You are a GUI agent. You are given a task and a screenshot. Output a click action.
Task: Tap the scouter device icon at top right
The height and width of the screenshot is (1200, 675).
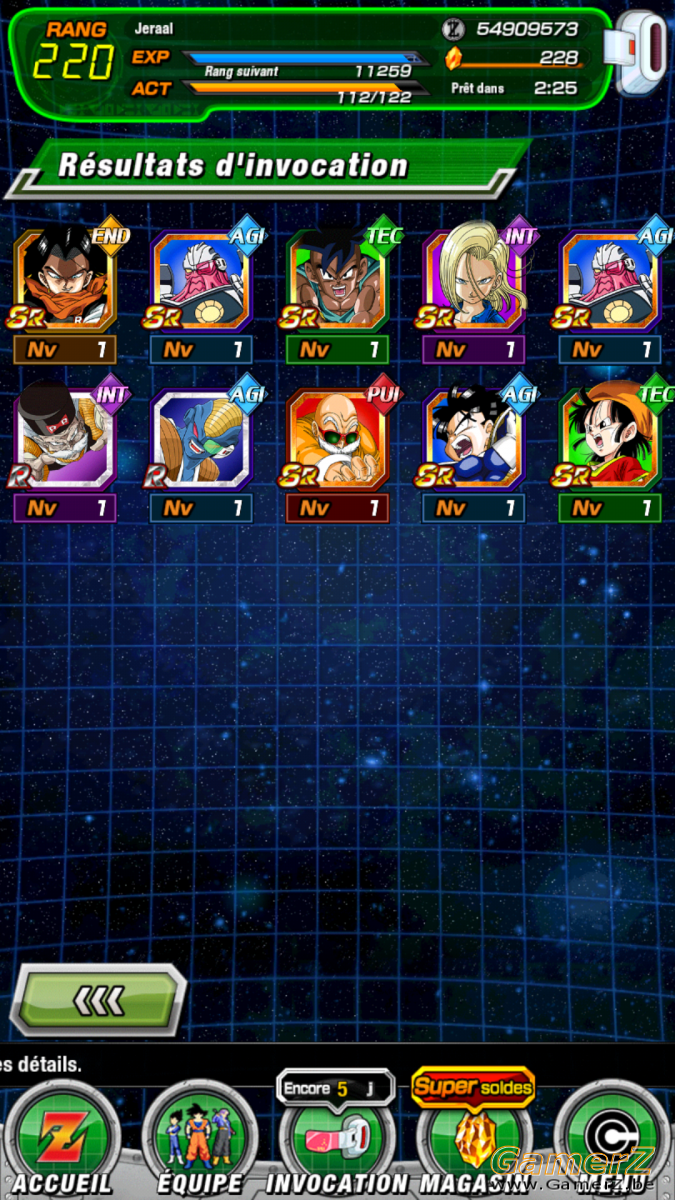click(642, 55)
